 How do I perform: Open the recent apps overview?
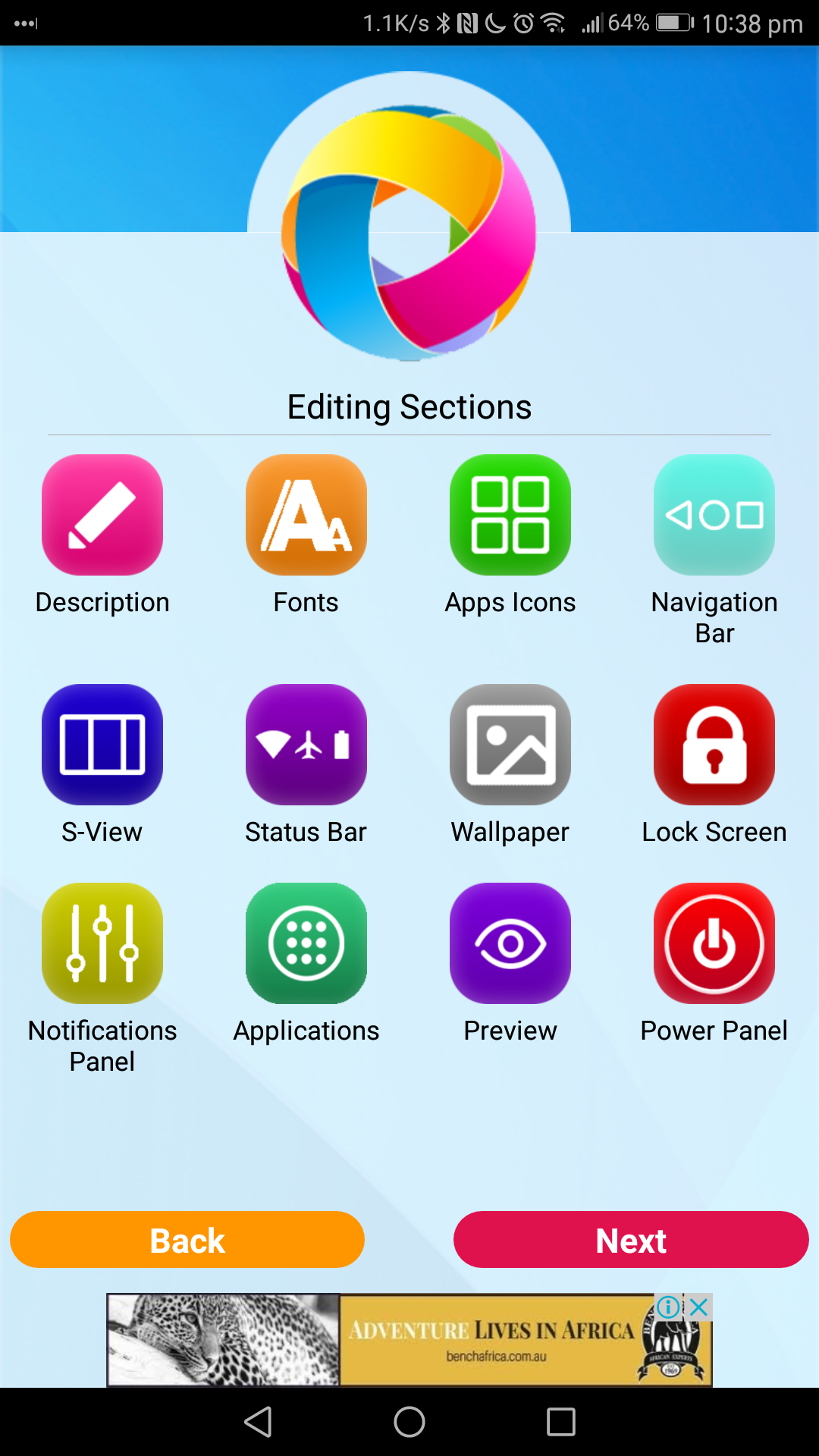561,1422
